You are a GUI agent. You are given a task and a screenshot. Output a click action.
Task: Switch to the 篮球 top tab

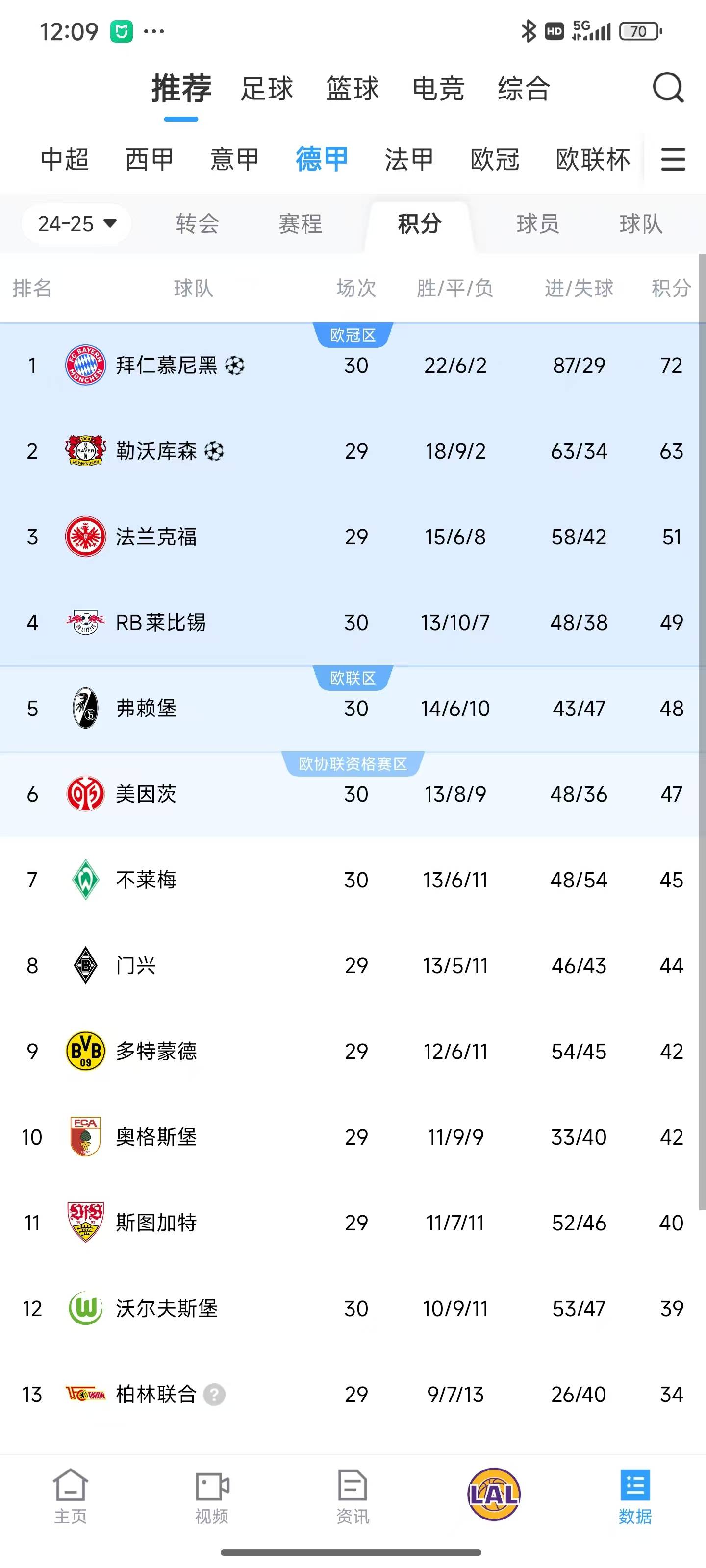tap(352, 89)
